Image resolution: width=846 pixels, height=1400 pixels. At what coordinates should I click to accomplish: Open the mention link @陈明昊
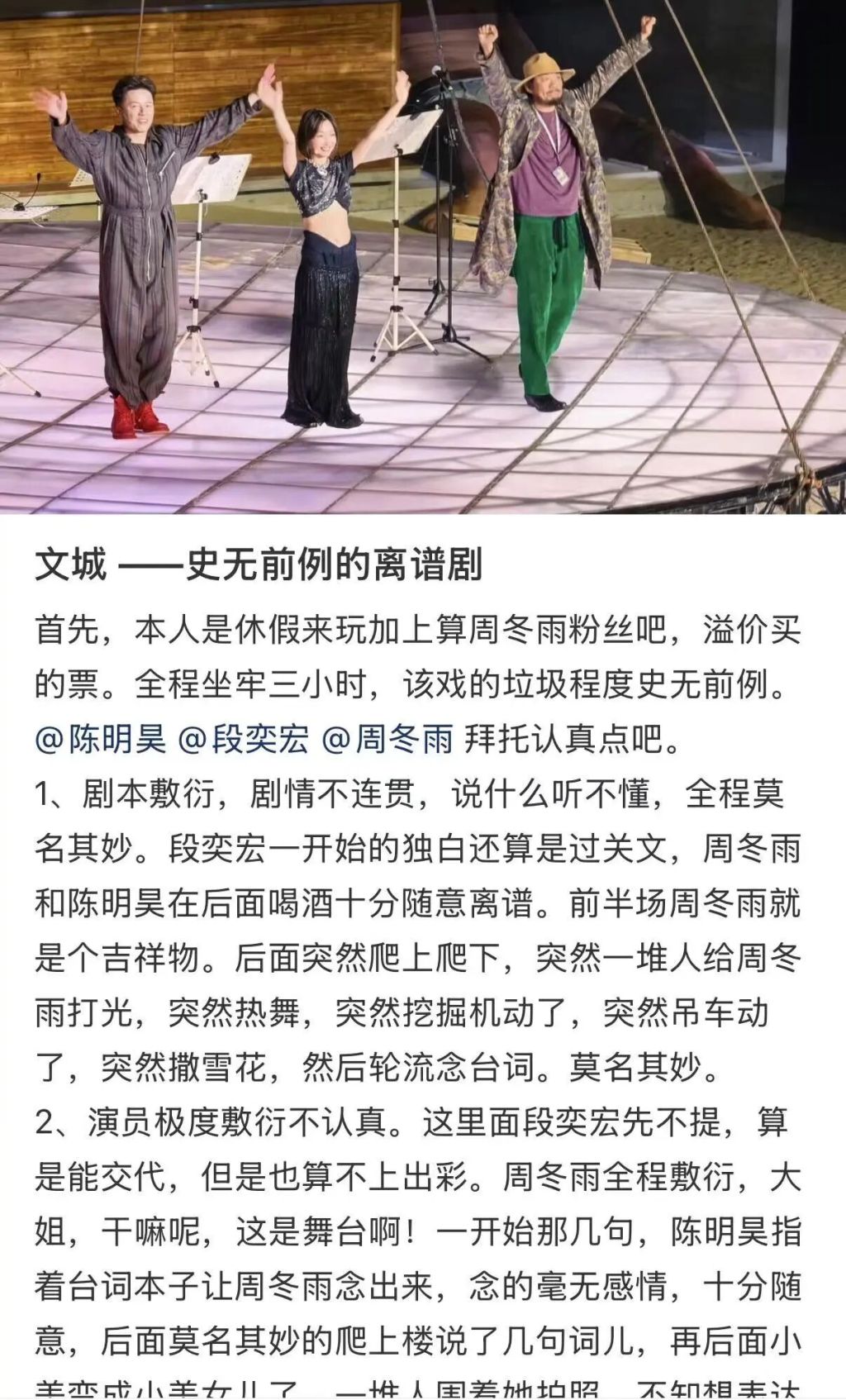101,738
